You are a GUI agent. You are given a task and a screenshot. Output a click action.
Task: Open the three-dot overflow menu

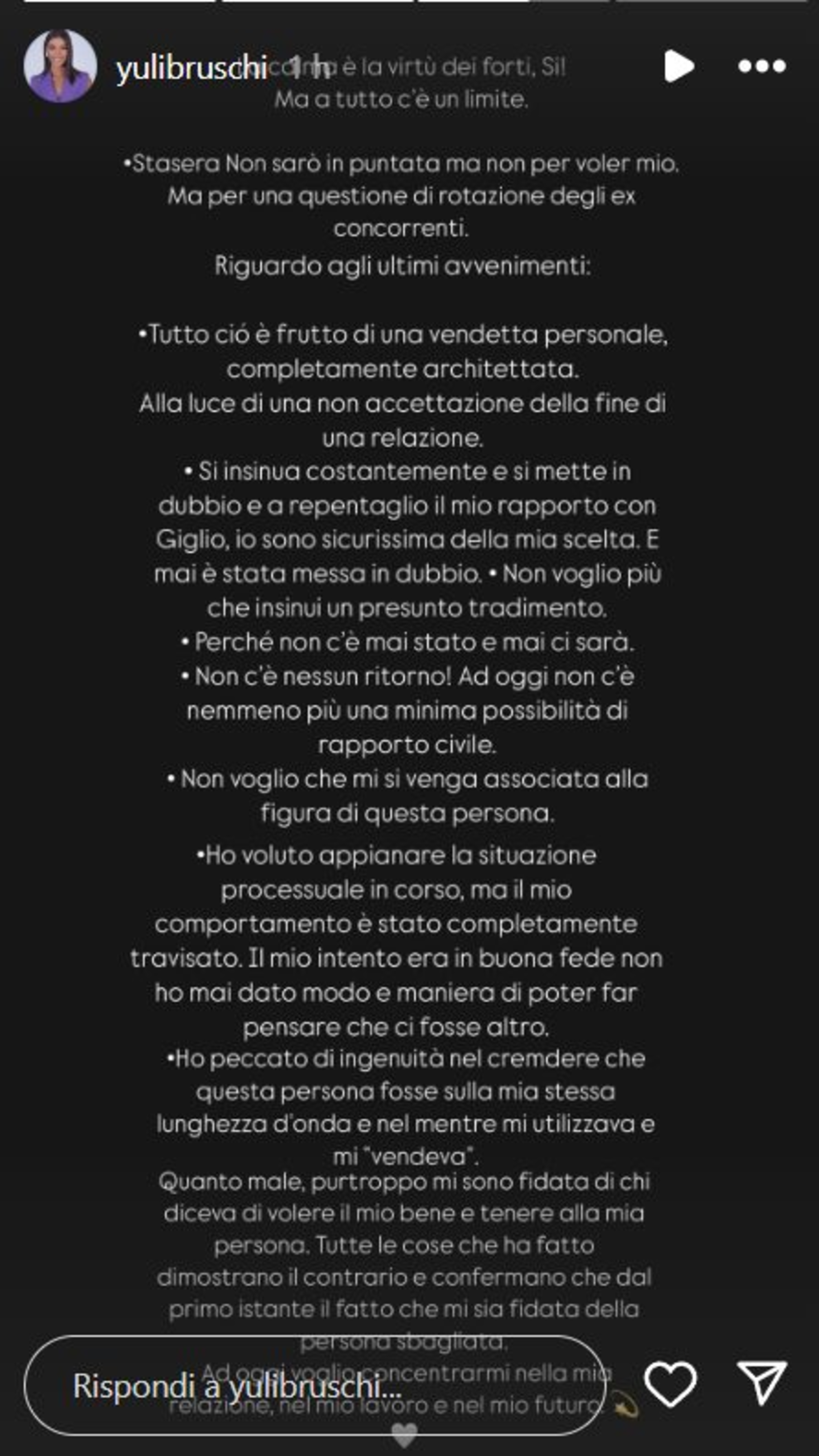coord(762,66)
